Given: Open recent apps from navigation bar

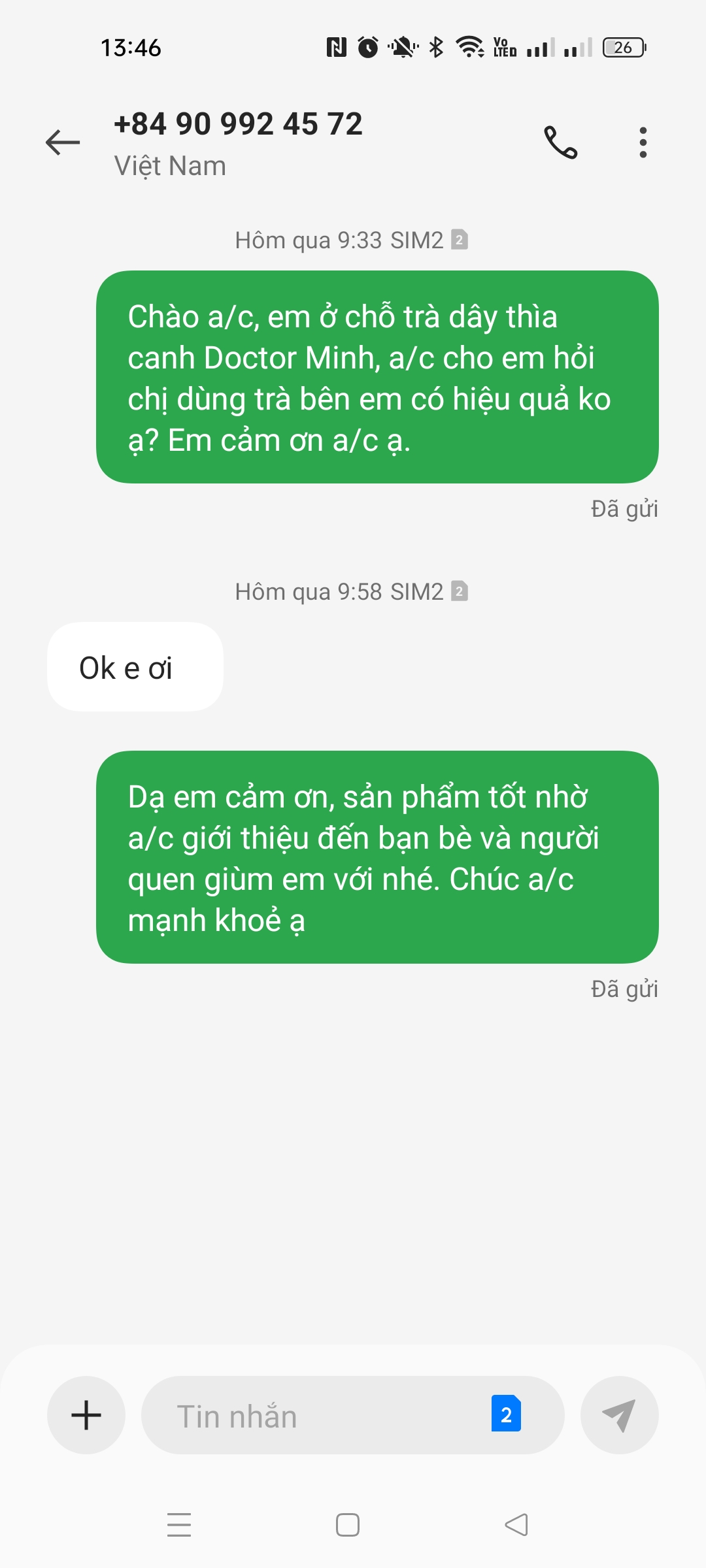Looking at the screenshot, I should coord(178,1525).
